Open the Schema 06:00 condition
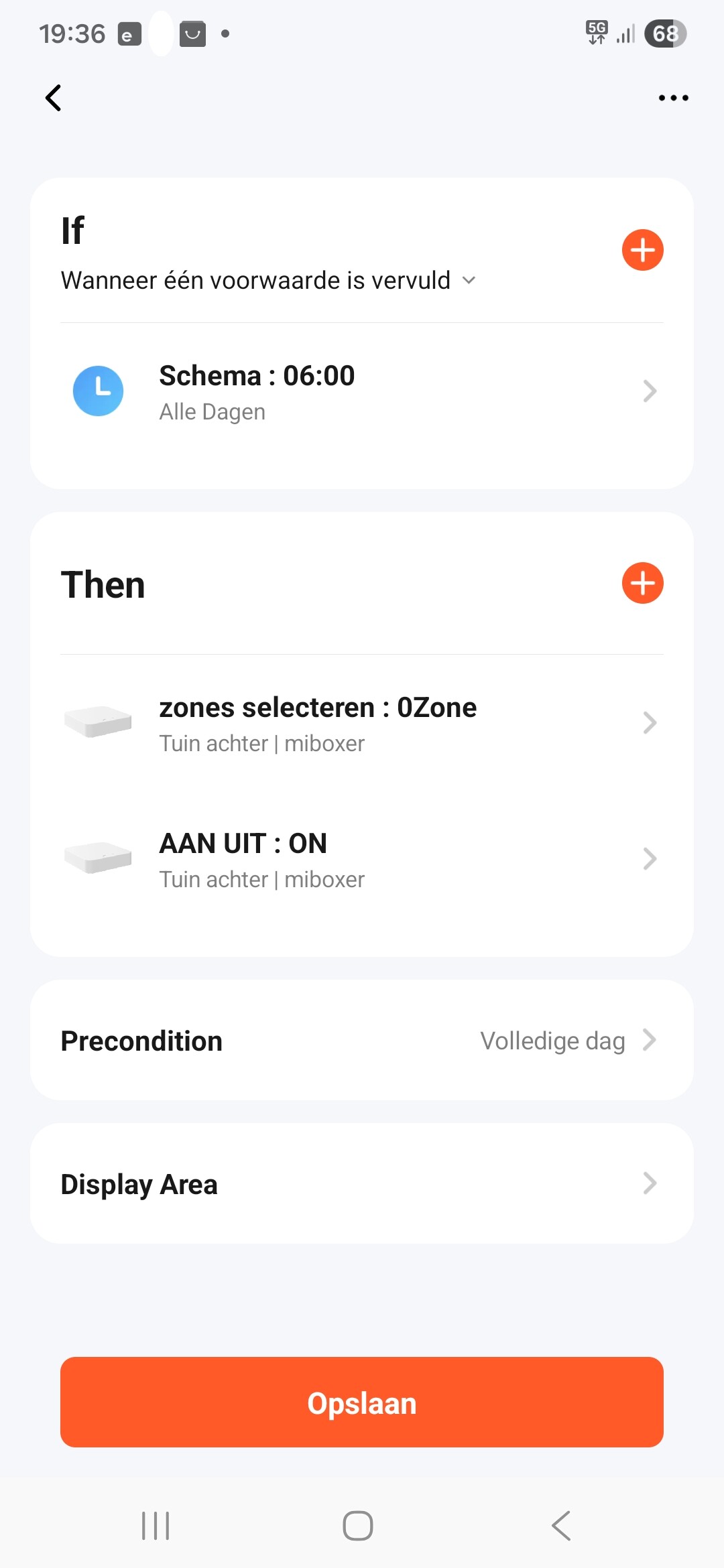 pyautogui.click(x=362, y=392)
